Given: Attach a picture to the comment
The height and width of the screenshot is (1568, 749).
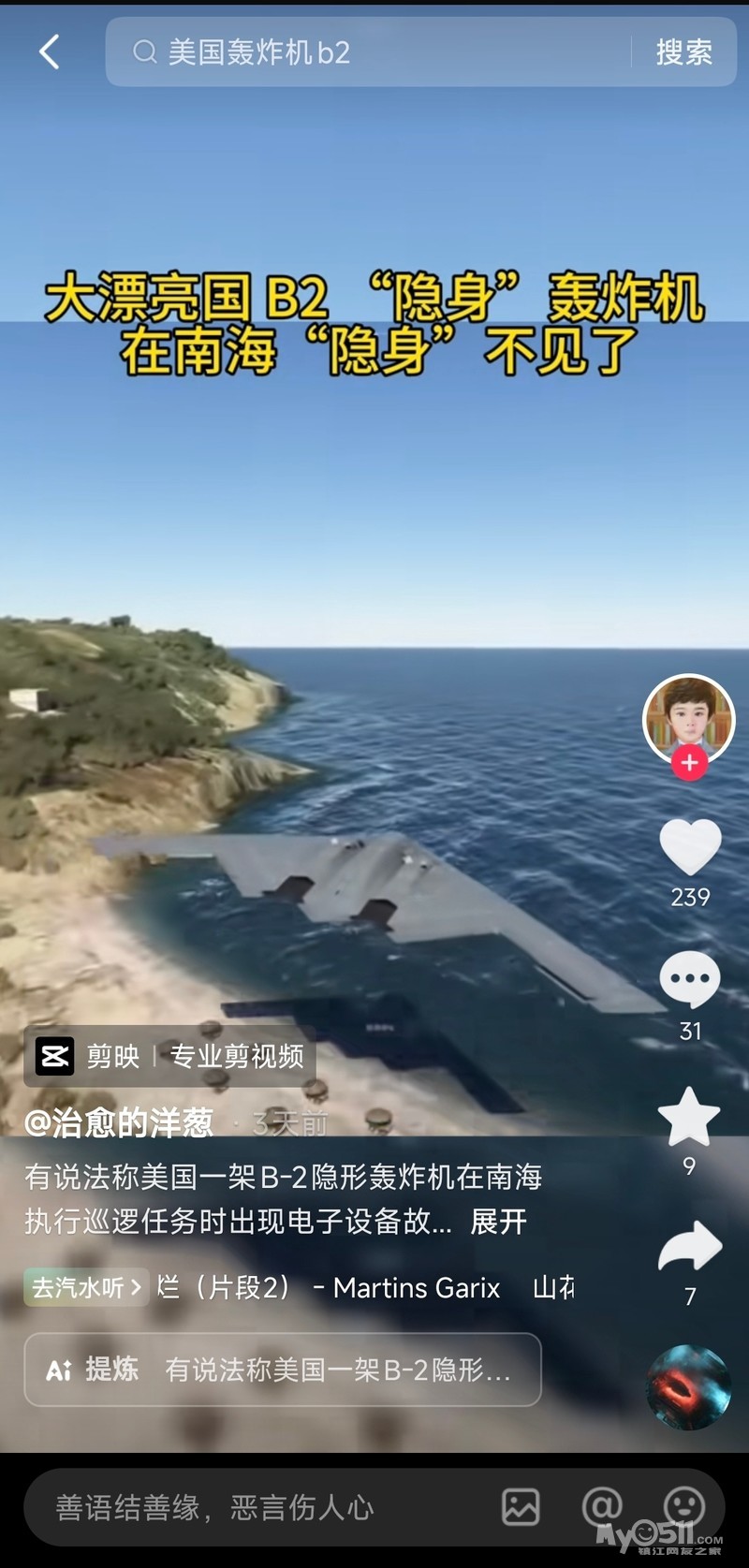Looking at the screenshot, I should pos(521,1507).
